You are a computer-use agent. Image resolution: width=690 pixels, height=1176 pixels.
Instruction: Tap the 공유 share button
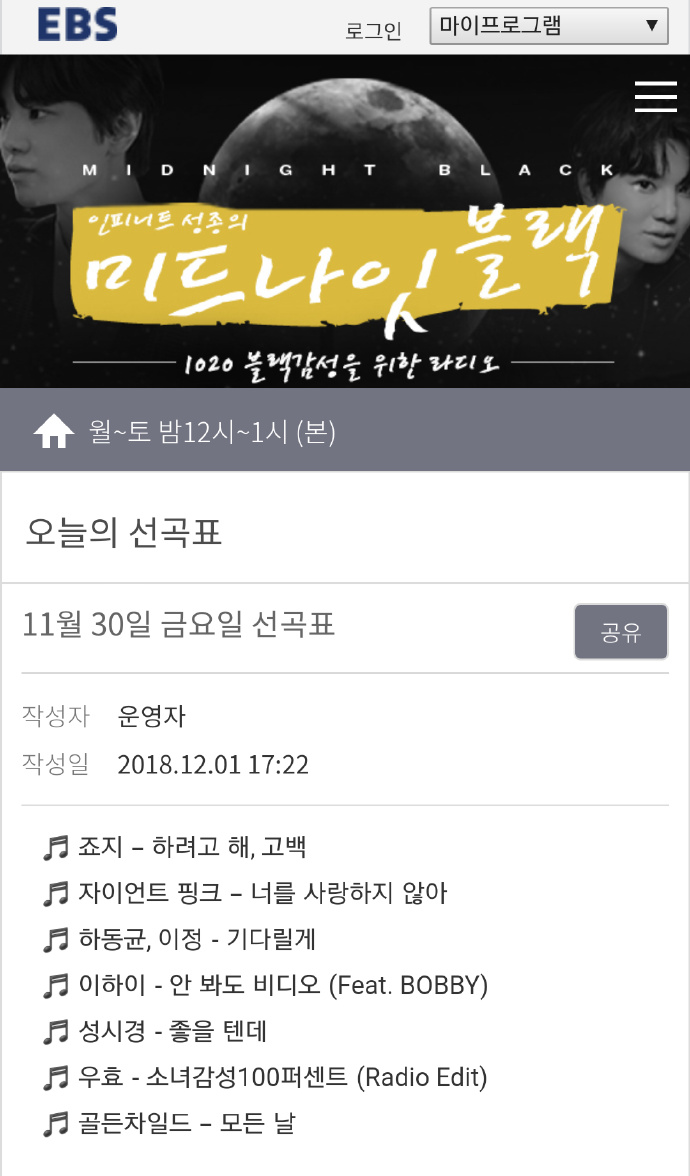point(621,632)
